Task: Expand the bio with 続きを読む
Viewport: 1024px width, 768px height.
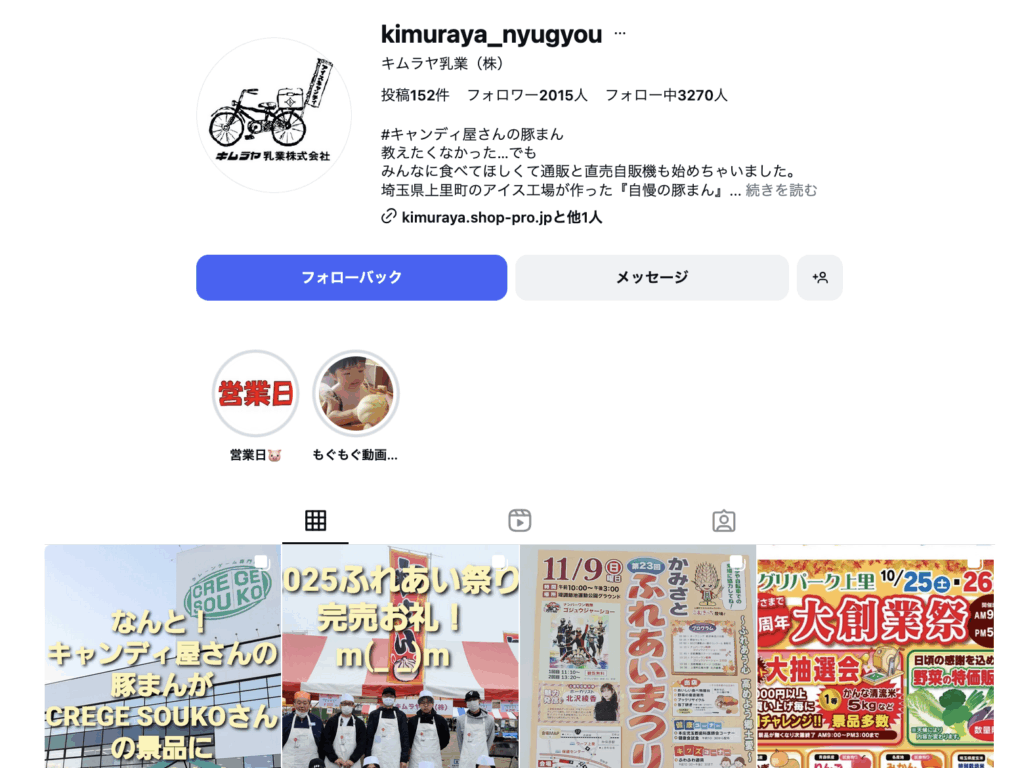Action: click(781, 190)
